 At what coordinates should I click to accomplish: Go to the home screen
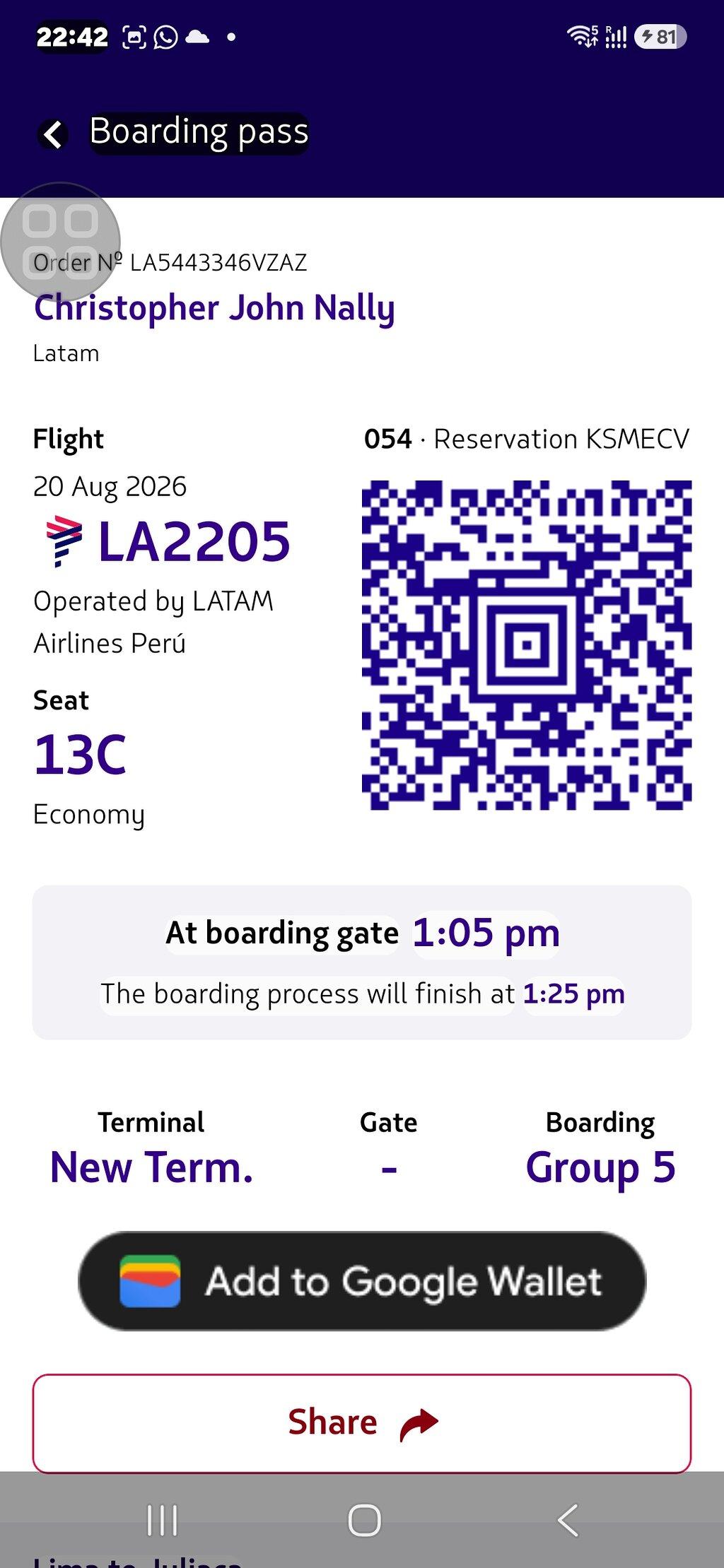tap(364, 1520)
